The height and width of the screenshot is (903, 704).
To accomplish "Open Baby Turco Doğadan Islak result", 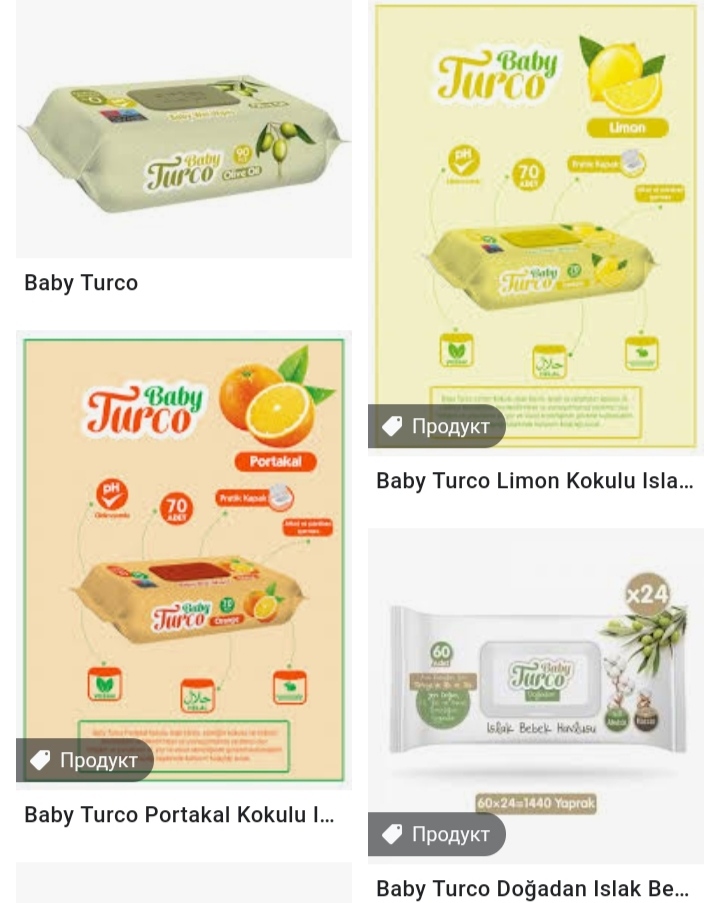I will [532, 888].
